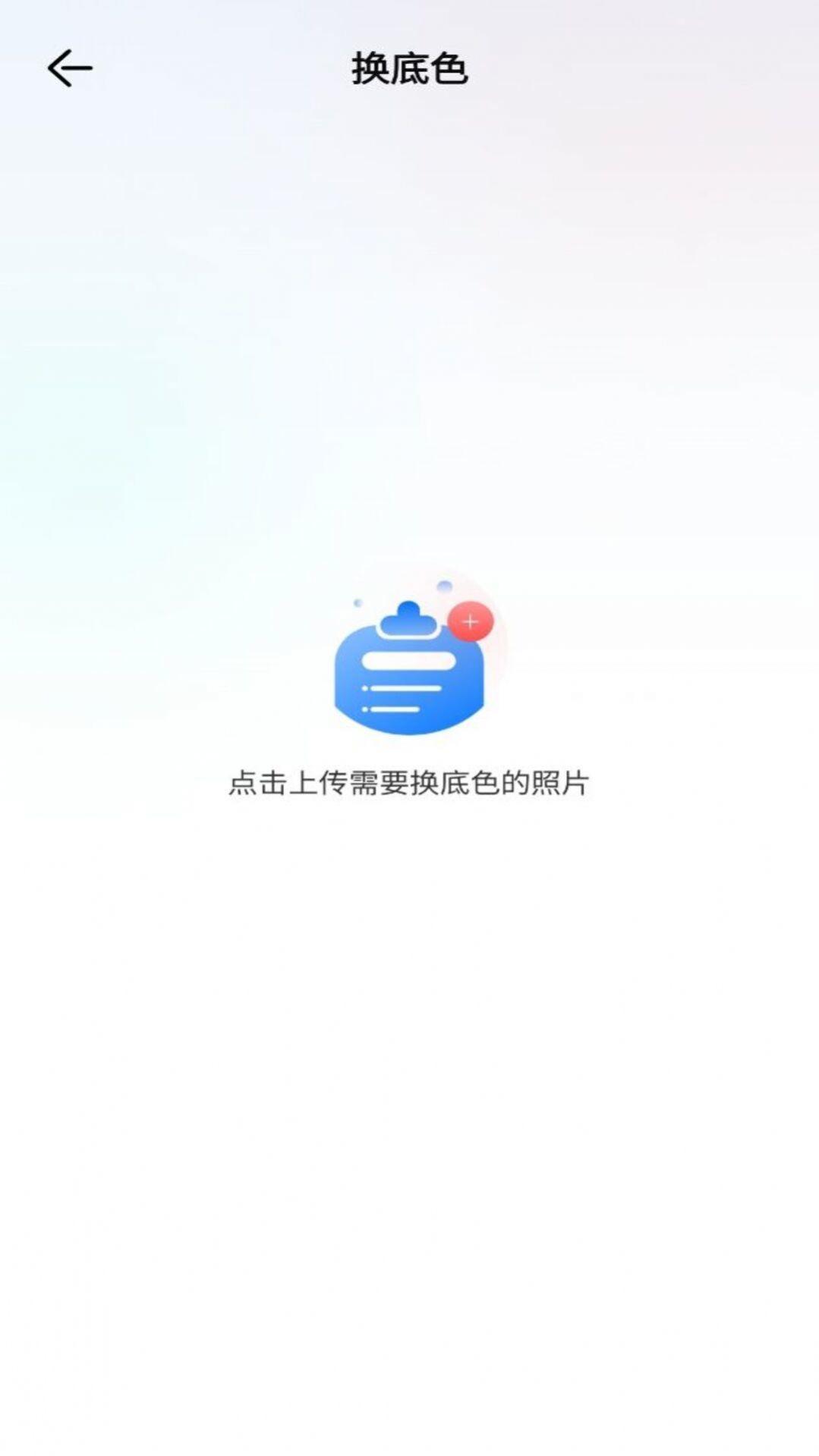Image resolution: width=819 pixels, height=1456 pixels.
Task: Tap the left arrow to exit this page
Action: pos(67,68)
